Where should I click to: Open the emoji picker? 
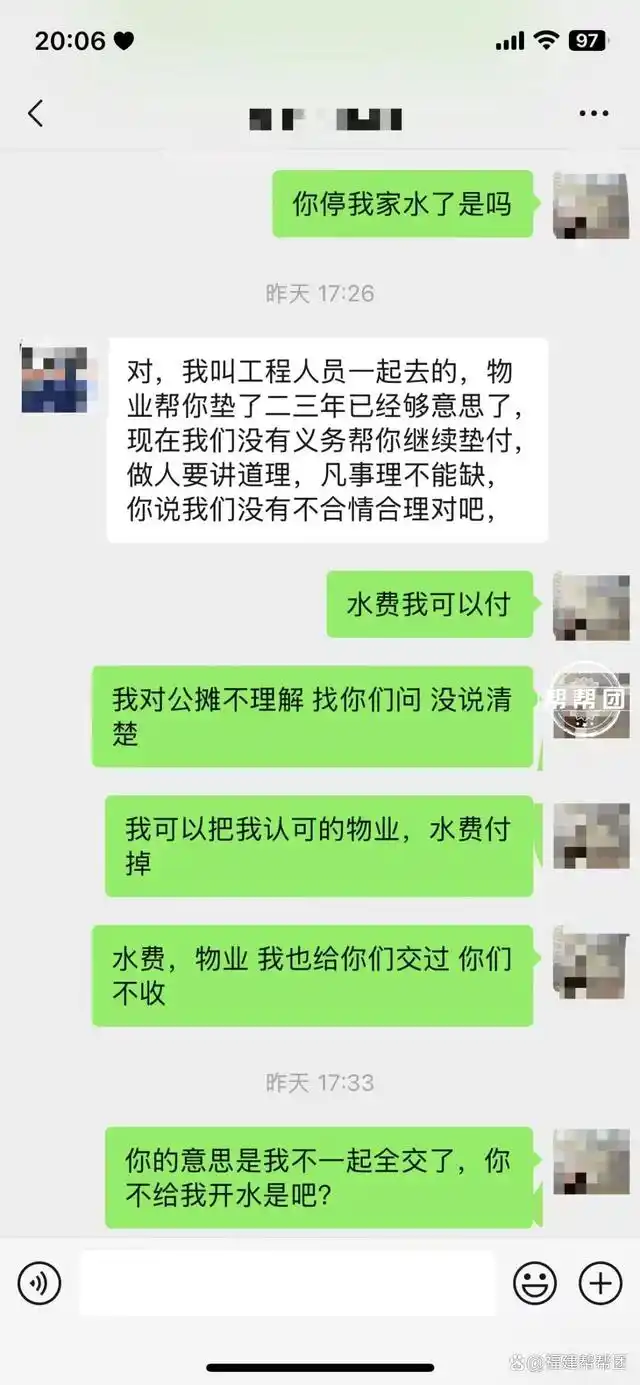pos(535,1283)
